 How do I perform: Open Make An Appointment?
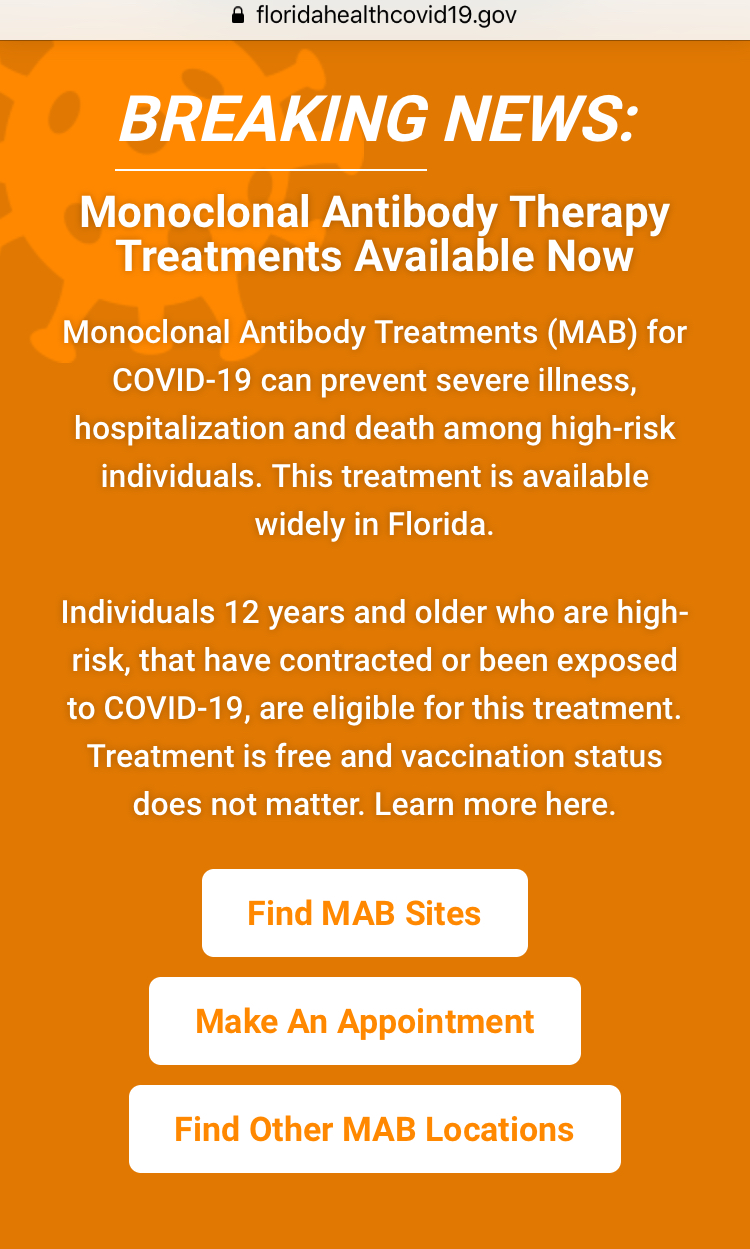click(364, 1021)
